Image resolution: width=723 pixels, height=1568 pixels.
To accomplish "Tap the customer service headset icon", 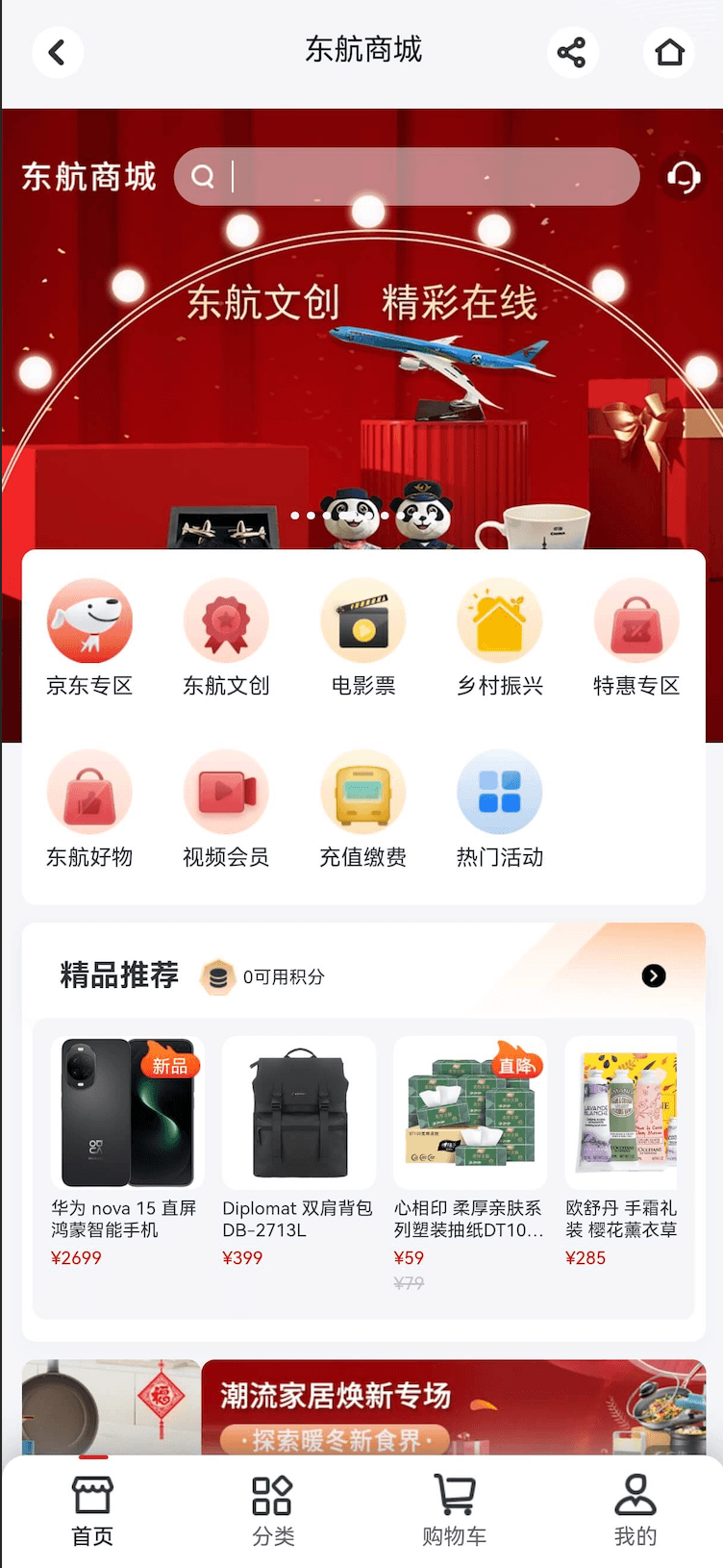I will coord(685,177).
